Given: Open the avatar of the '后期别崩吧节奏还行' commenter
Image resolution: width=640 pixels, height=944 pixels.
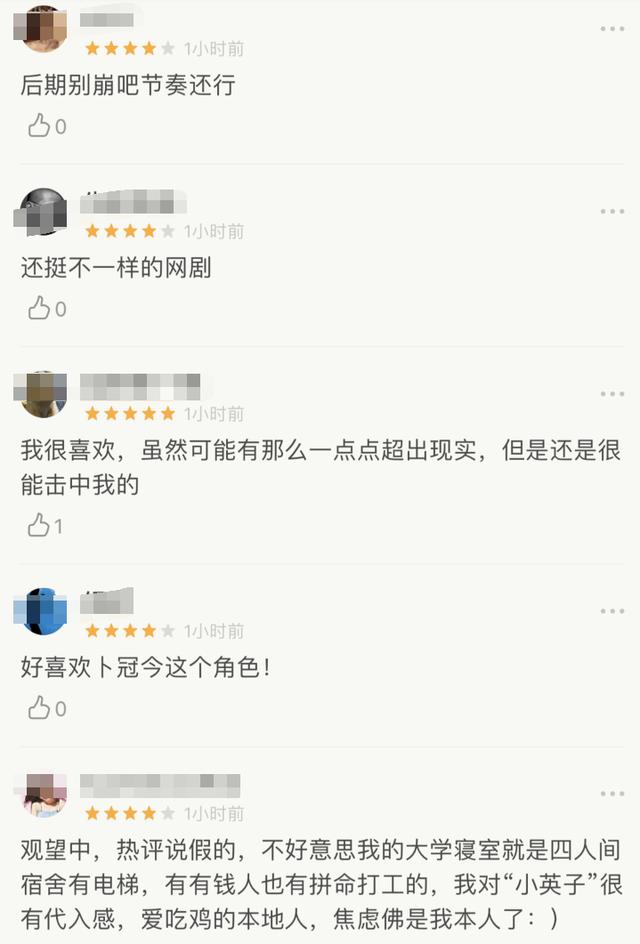Looking at the screenshot, I should point(44,28).
